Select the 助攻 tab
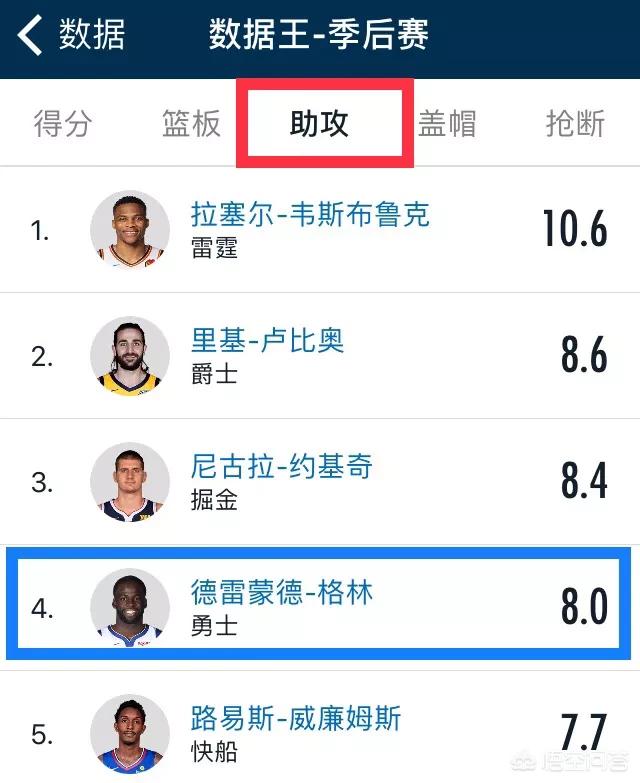The height and width of the screenshot is (783, 640). click(319, 125)
